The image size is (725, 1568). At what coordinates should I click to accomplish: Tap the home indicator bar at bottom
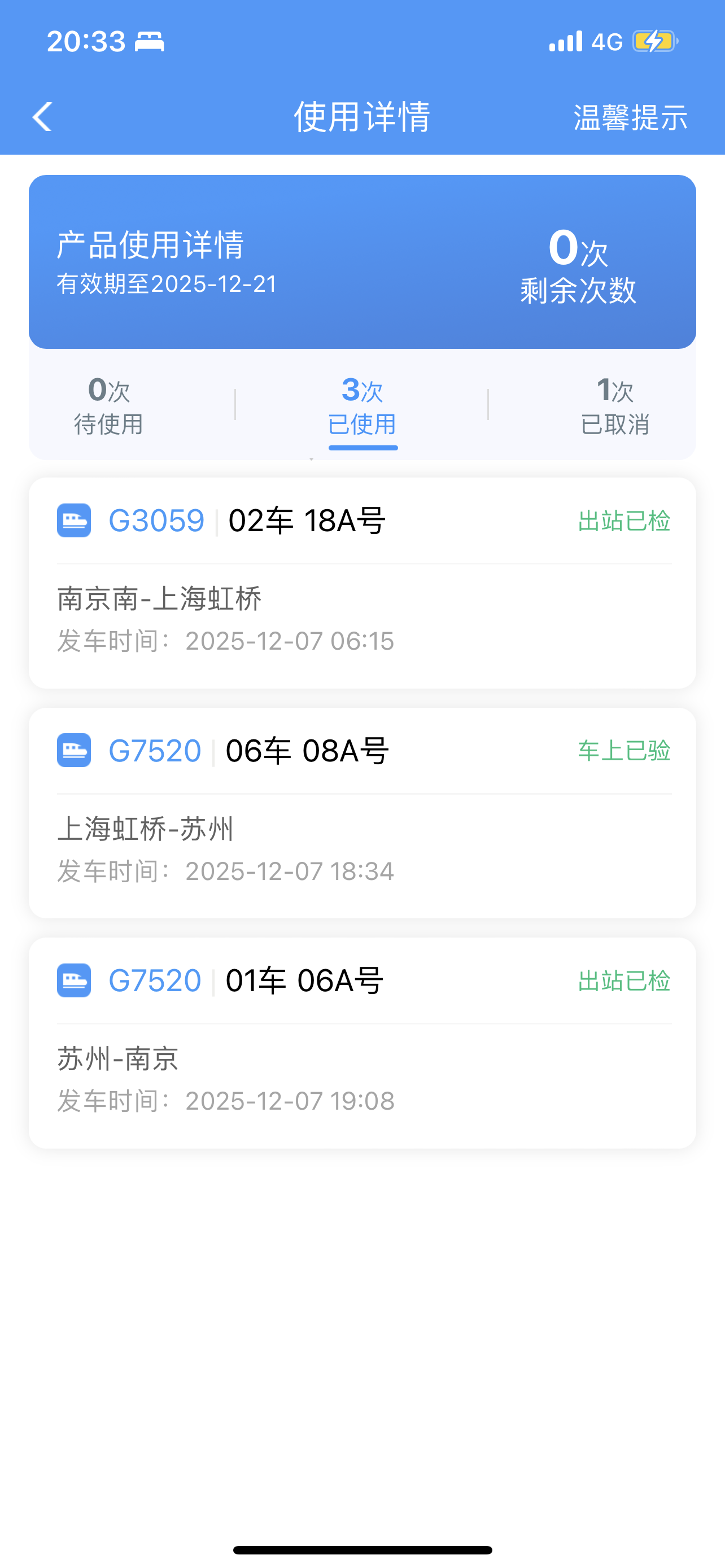362,1549
